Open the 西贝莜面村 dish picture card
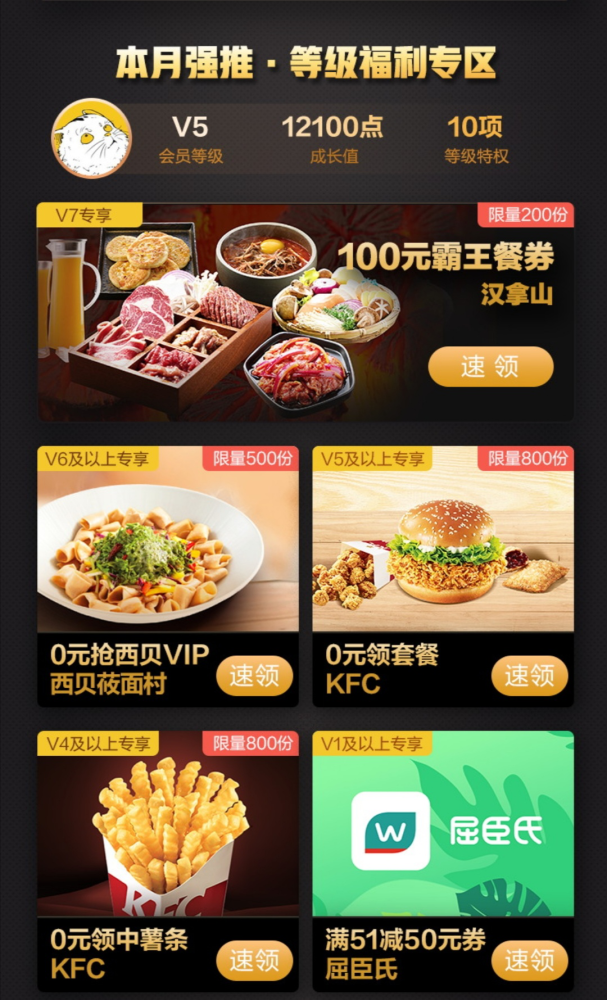The height and width of the screenshot is (1000, 607). click(x=167, y=550)
